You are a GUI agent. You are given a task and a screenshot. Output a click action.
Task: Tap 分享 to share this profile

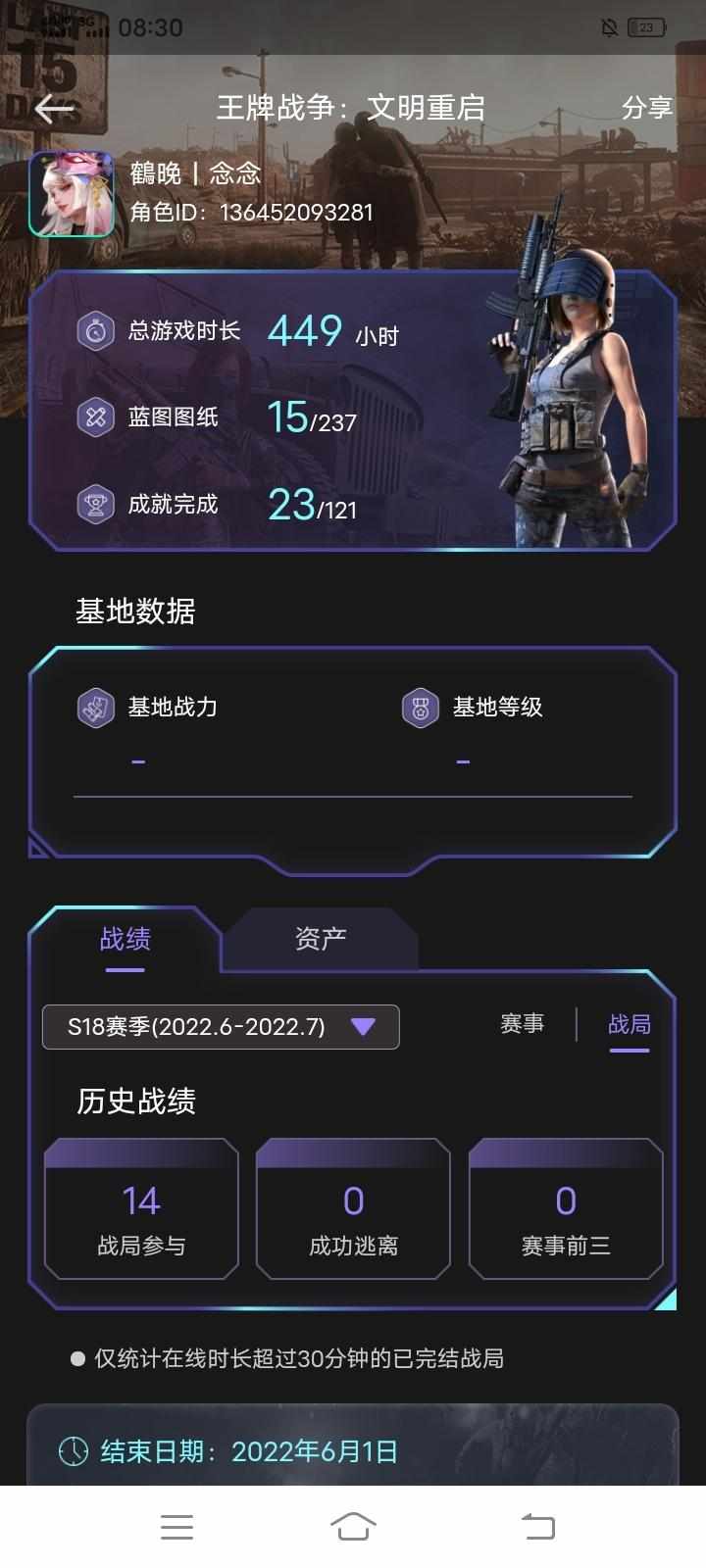[x=646, y=108]
